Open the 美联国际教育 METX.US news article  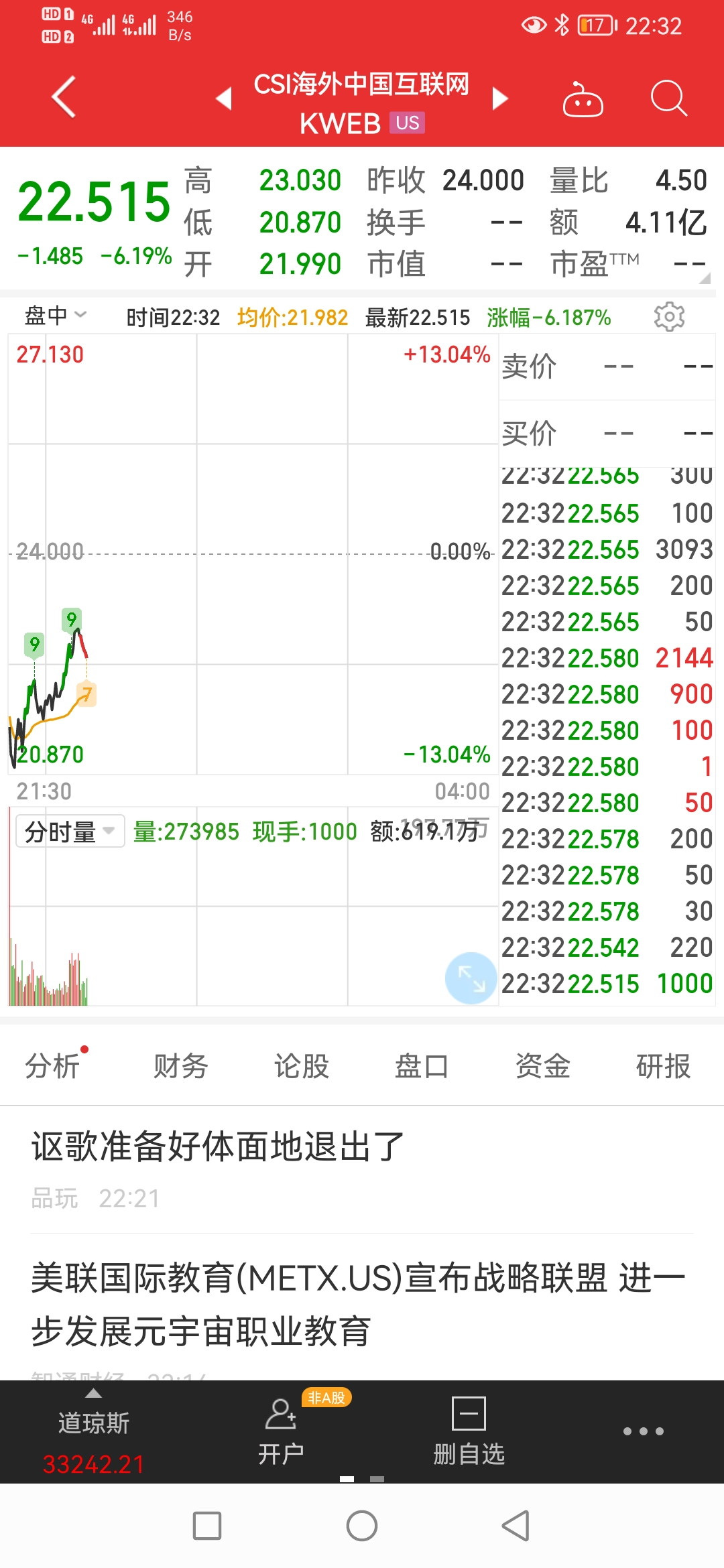coord(359,1303)
